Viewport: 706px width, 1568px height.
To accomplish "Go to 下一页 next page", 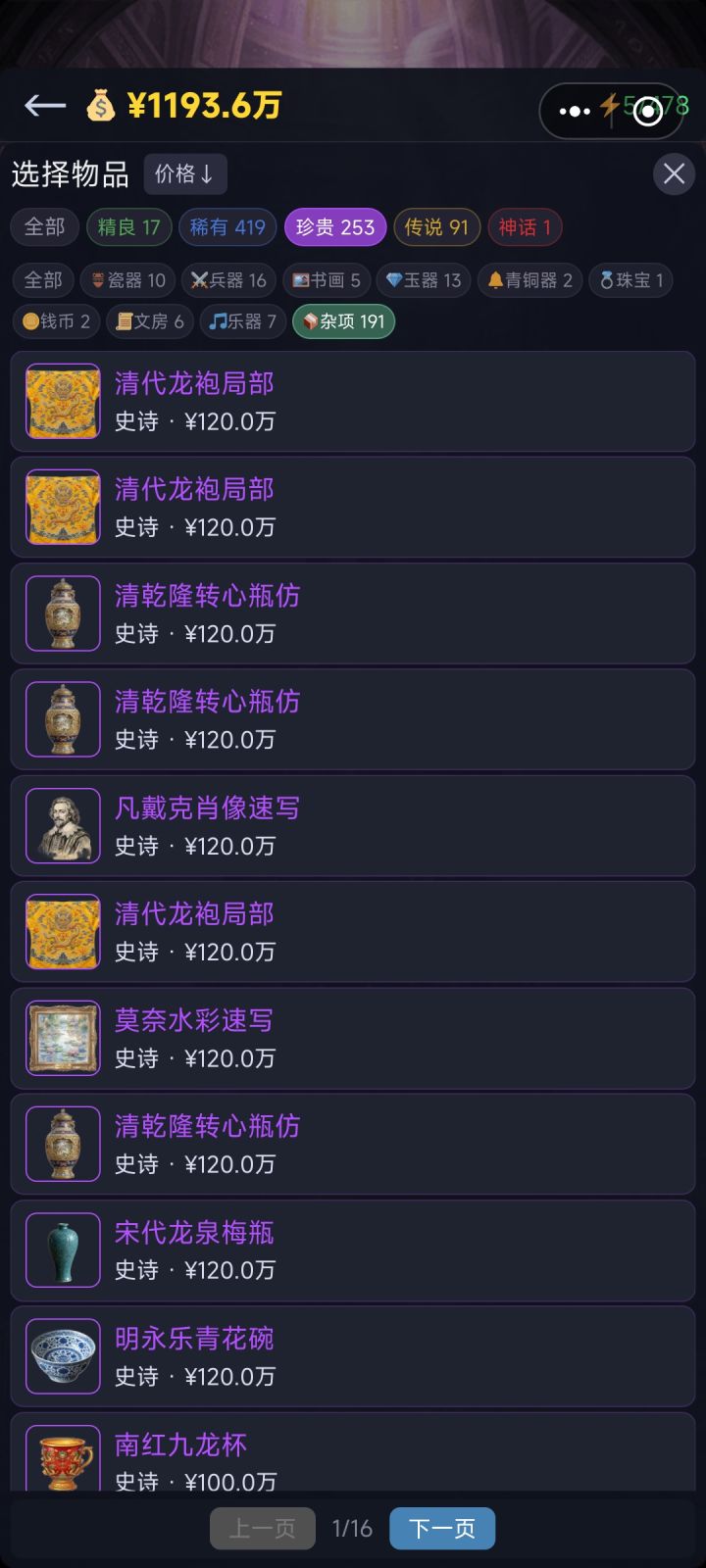I will tap(441, 1527).
